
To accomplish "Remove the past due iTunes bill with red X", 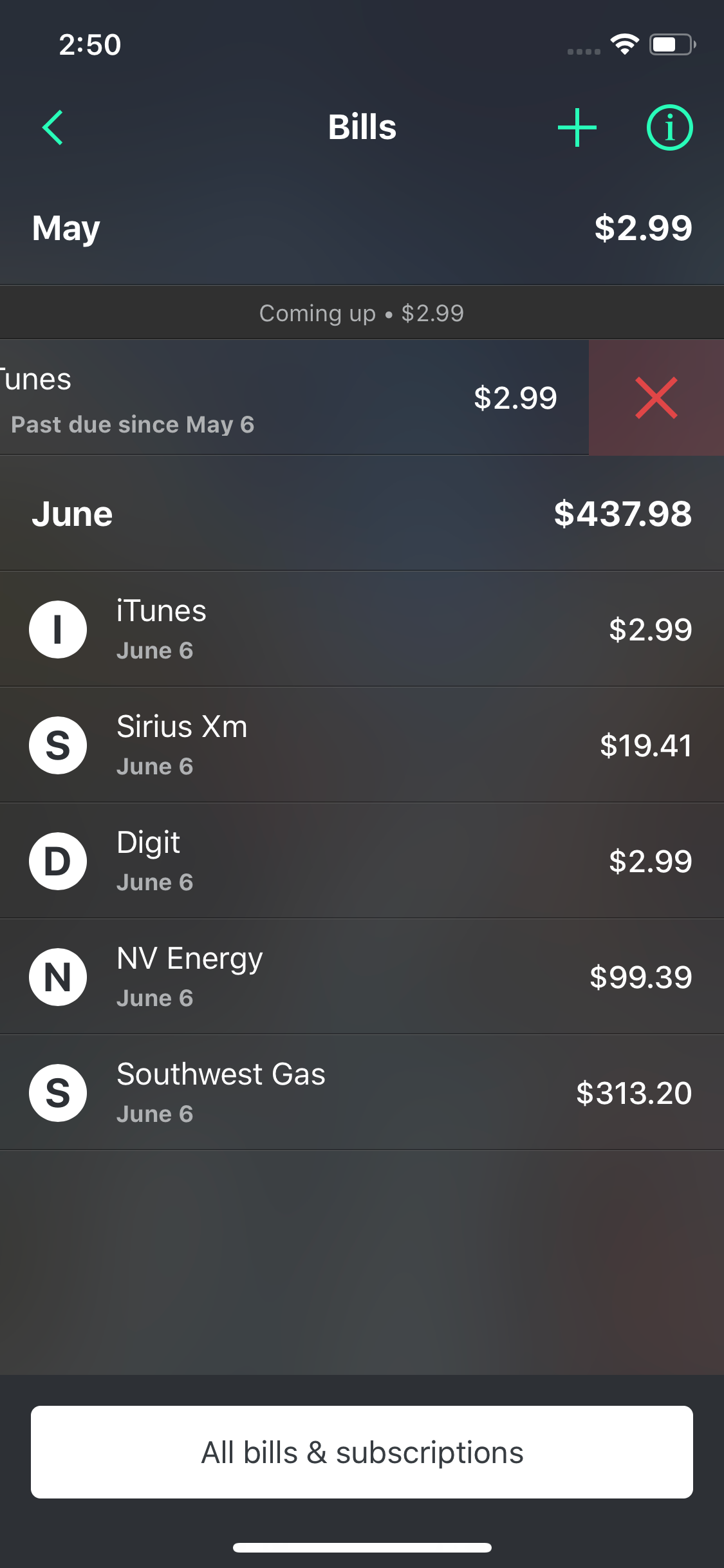I will coord(656,398).
